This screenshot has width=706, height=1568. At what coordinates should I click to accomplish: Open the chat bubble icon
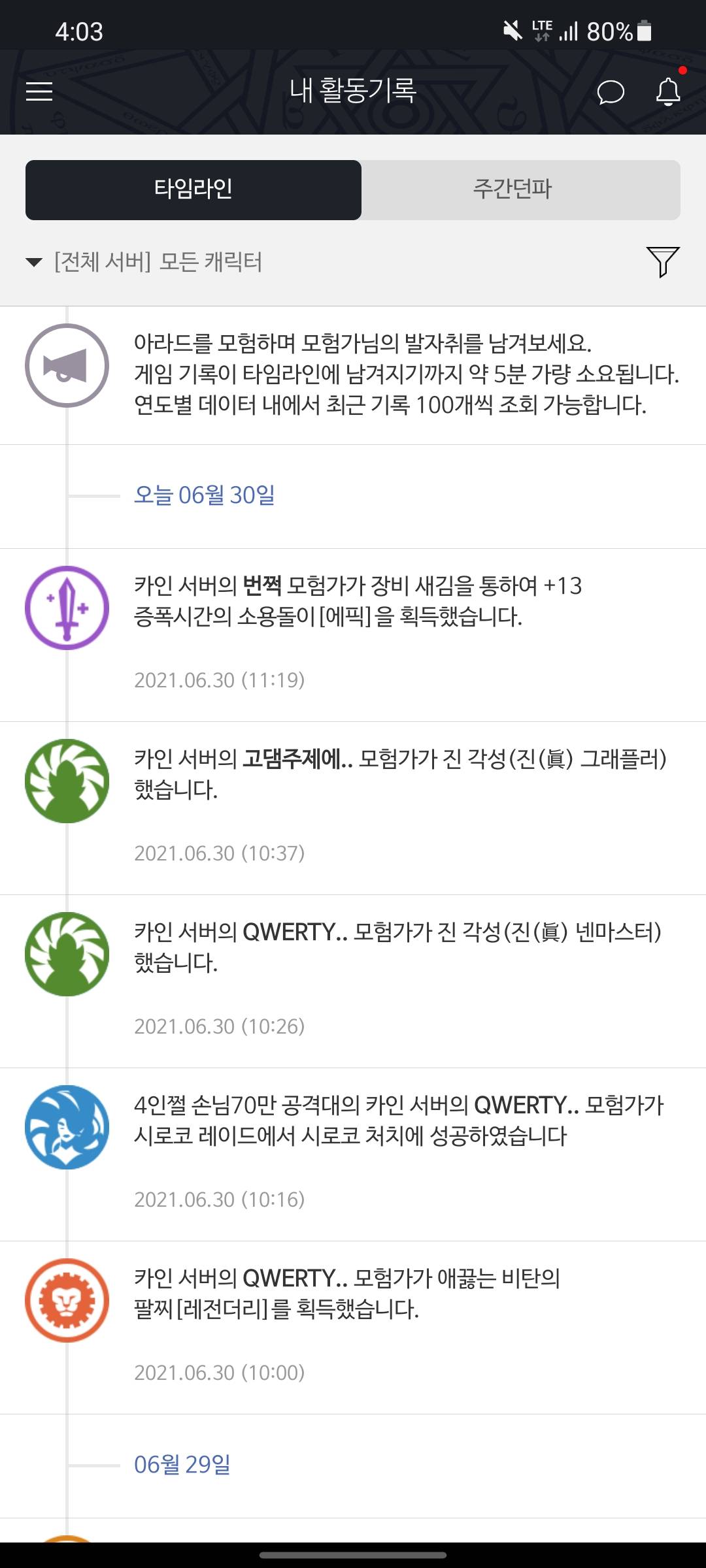pyautogui.click(x=611, y=92)
